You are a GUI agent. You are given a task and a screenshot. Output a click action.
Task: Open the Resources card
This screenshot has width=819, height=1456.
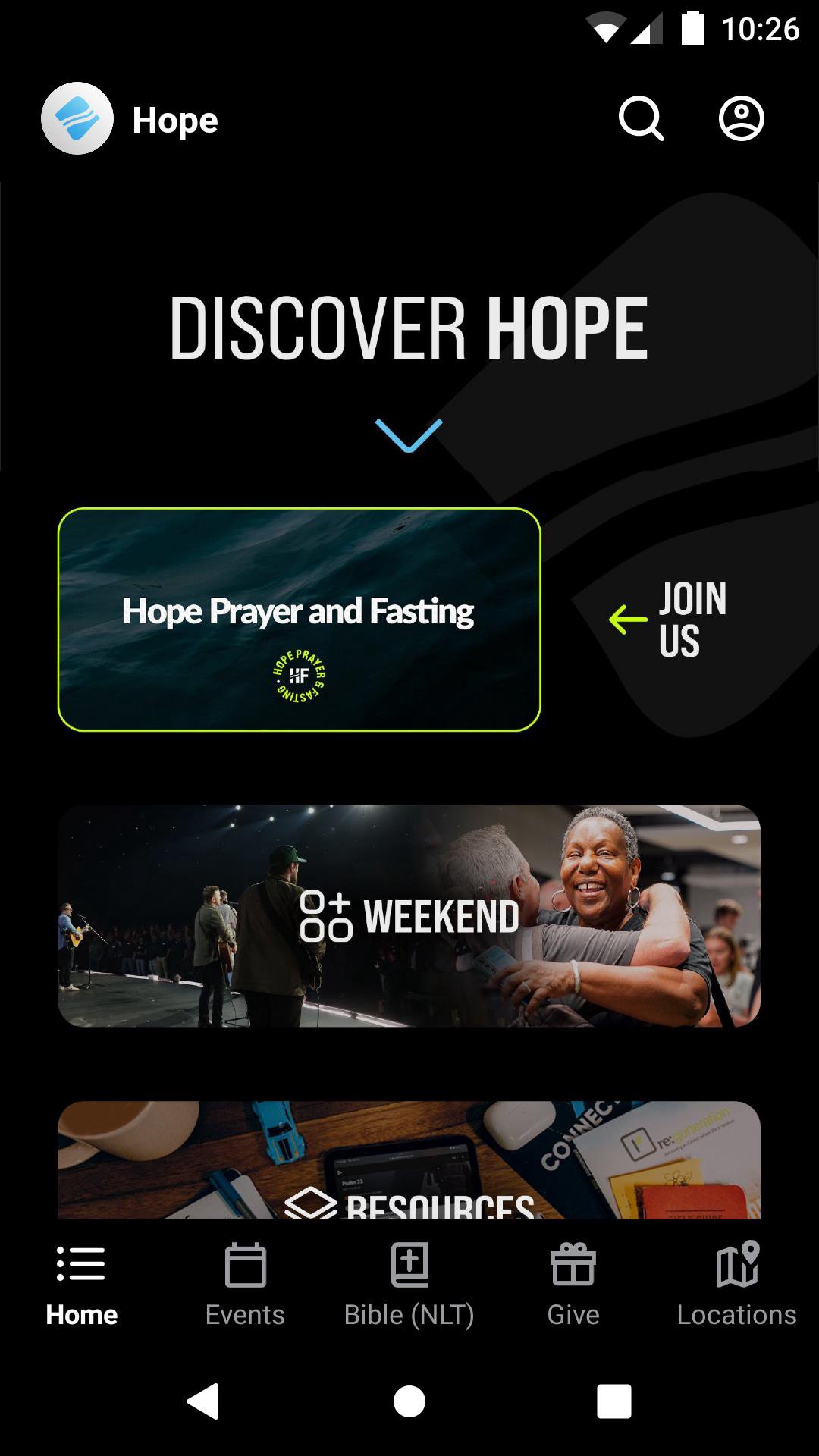coord(409,1162)
